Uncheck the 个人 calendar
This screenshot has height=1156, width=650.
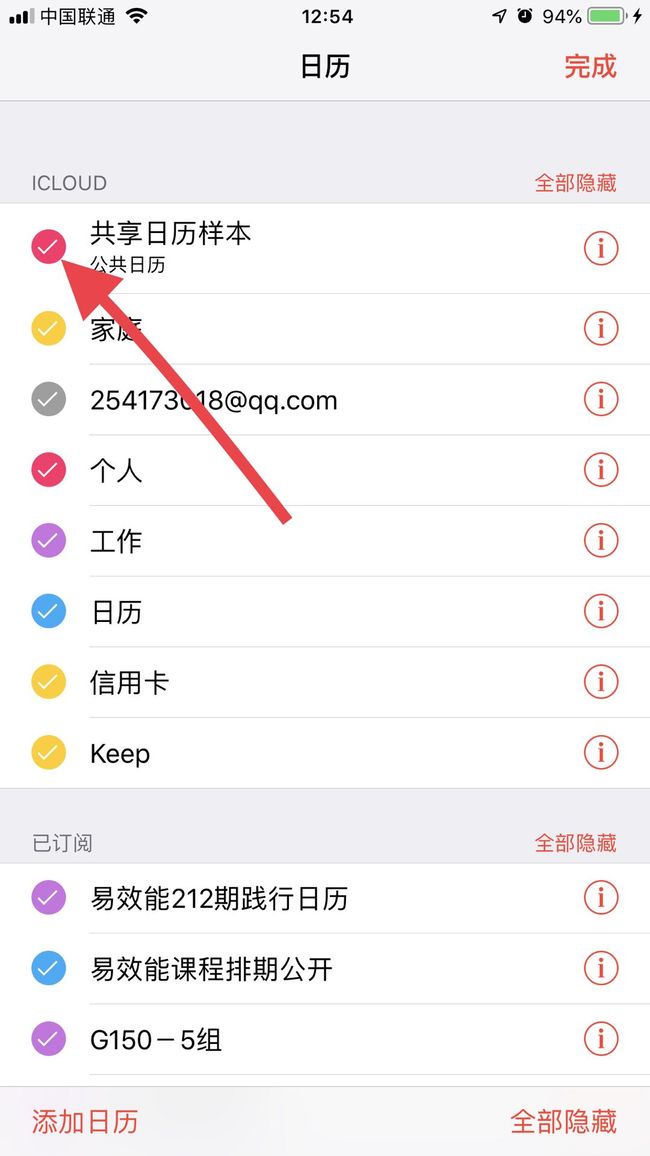[x=49, y=470]
